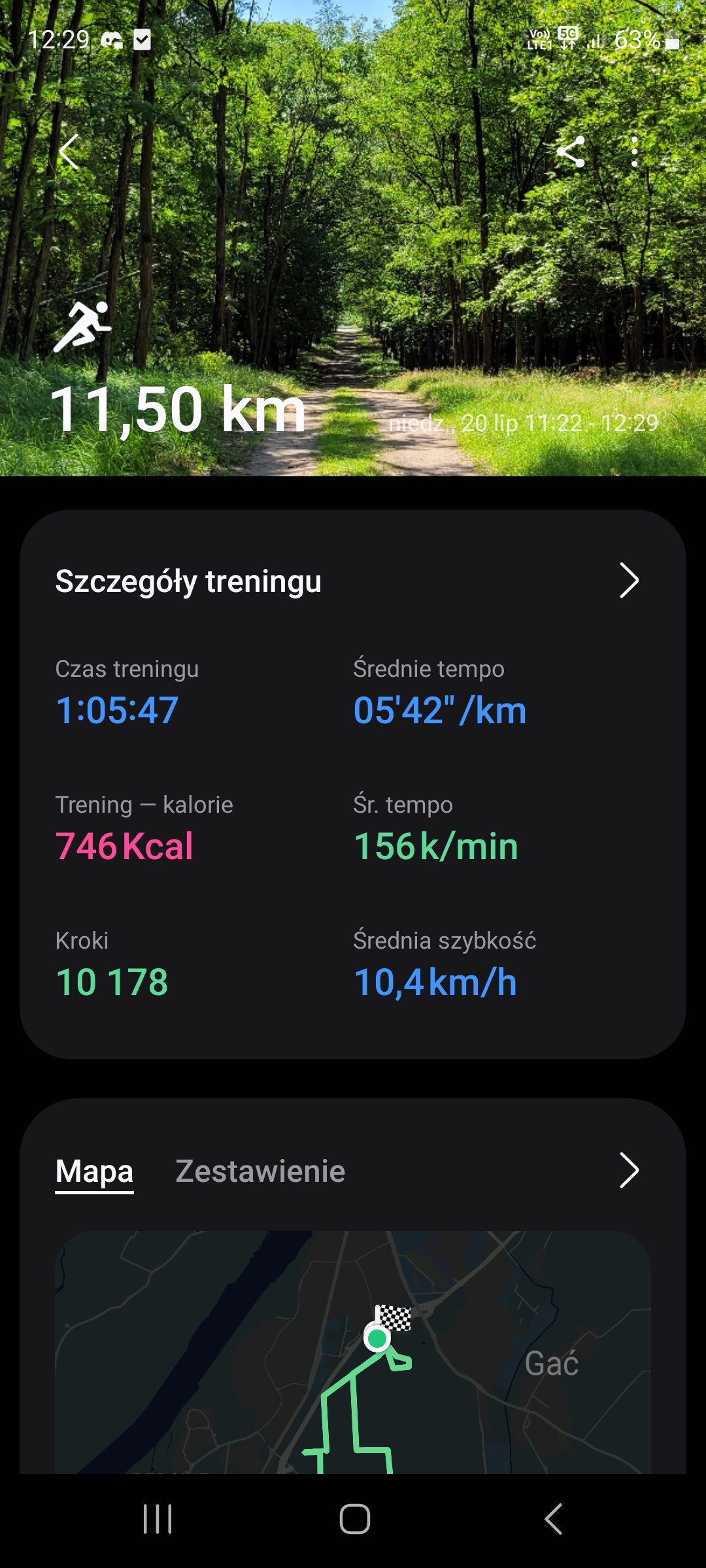Expand the map section with the chevron
Viewport: 706px width, 1568px height.
[x=628, y=1170]
